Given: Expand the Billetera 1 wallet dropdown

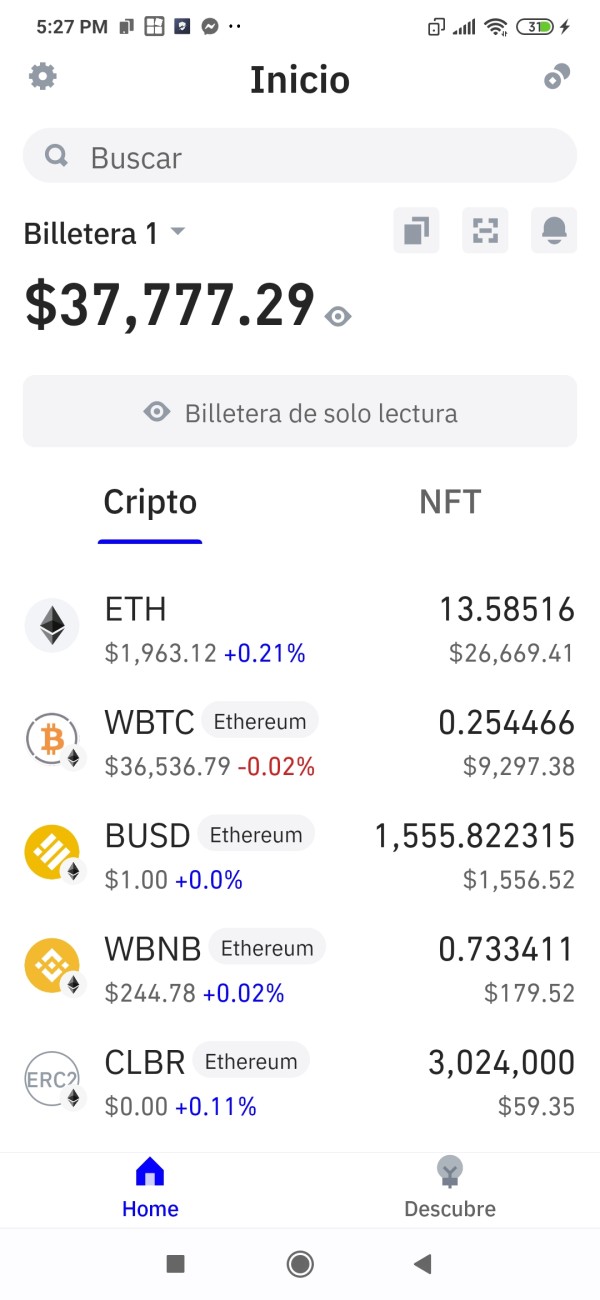Looking at the screenshot, I should point(105,233).
